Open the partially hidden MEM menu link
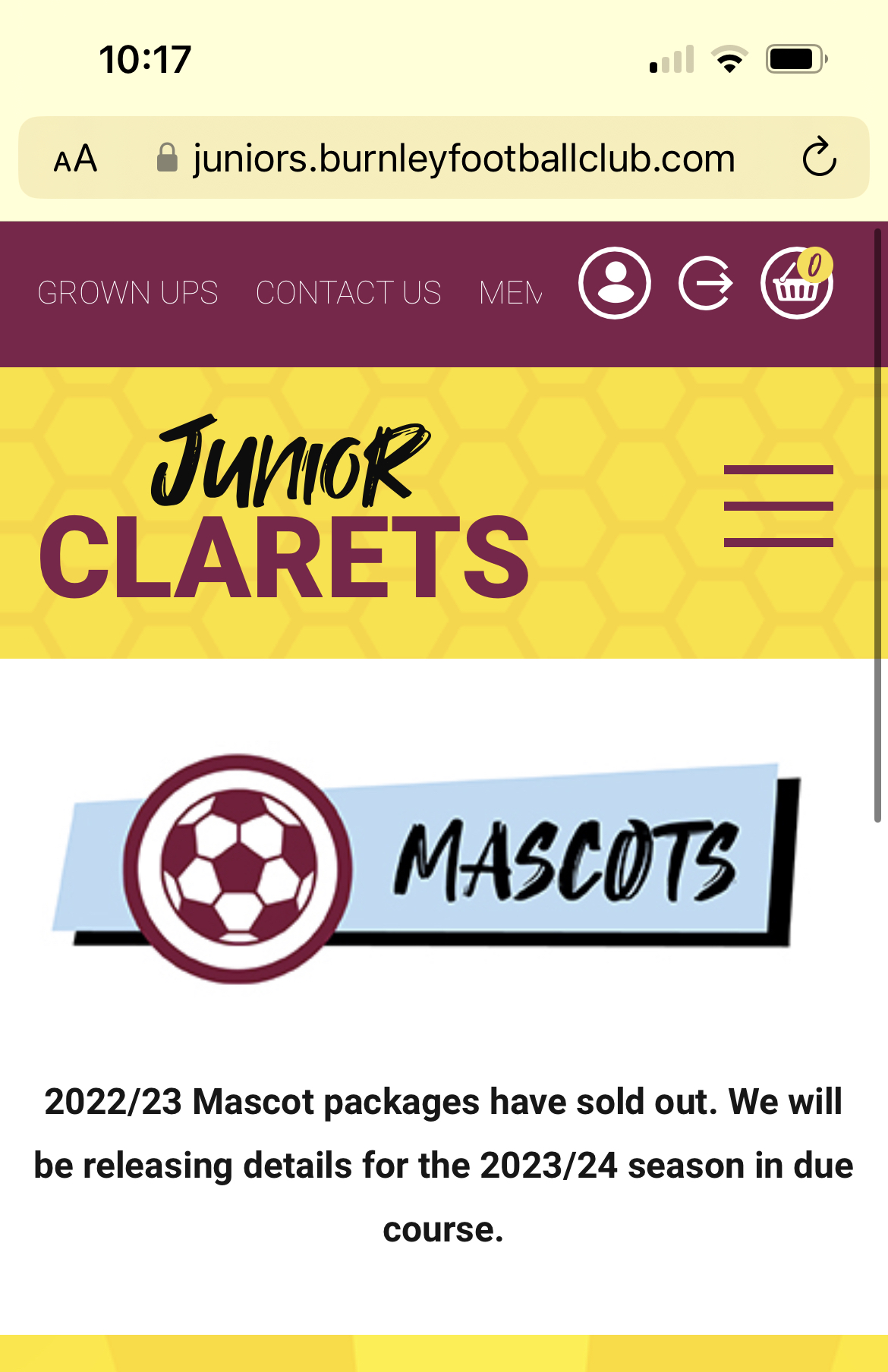888x1372 pixels. [511, 293]
